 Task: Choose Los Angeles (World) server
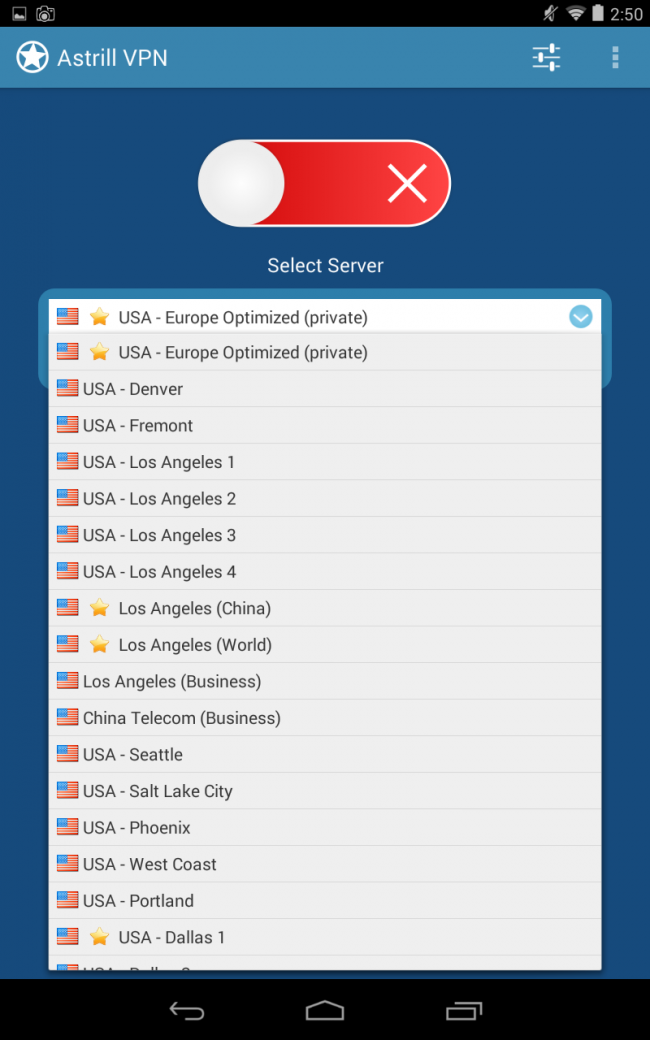pyautogui.click(x=324, y=645)
